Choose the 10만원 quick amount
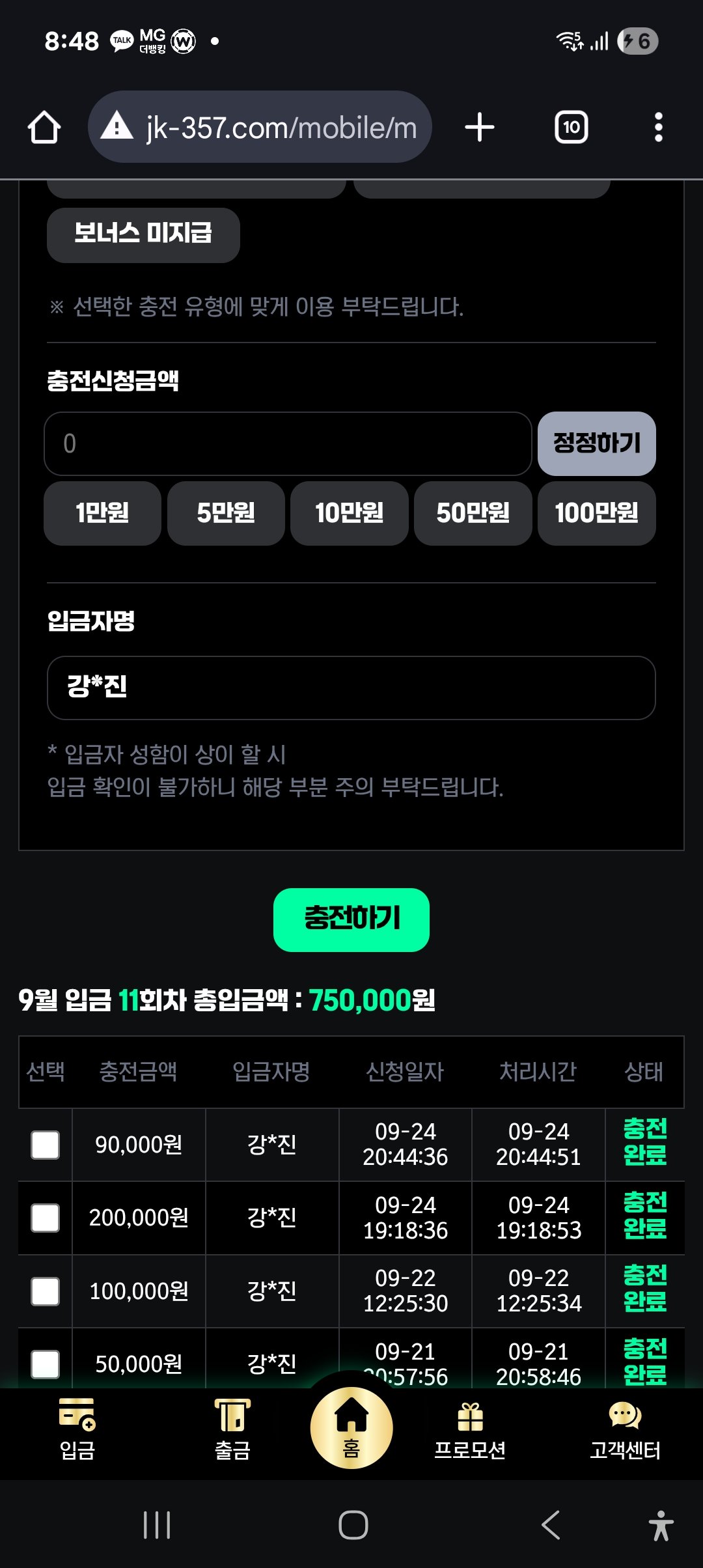Image resolution: width=703 pixels, height=1568 pixels. click(350, 513)
